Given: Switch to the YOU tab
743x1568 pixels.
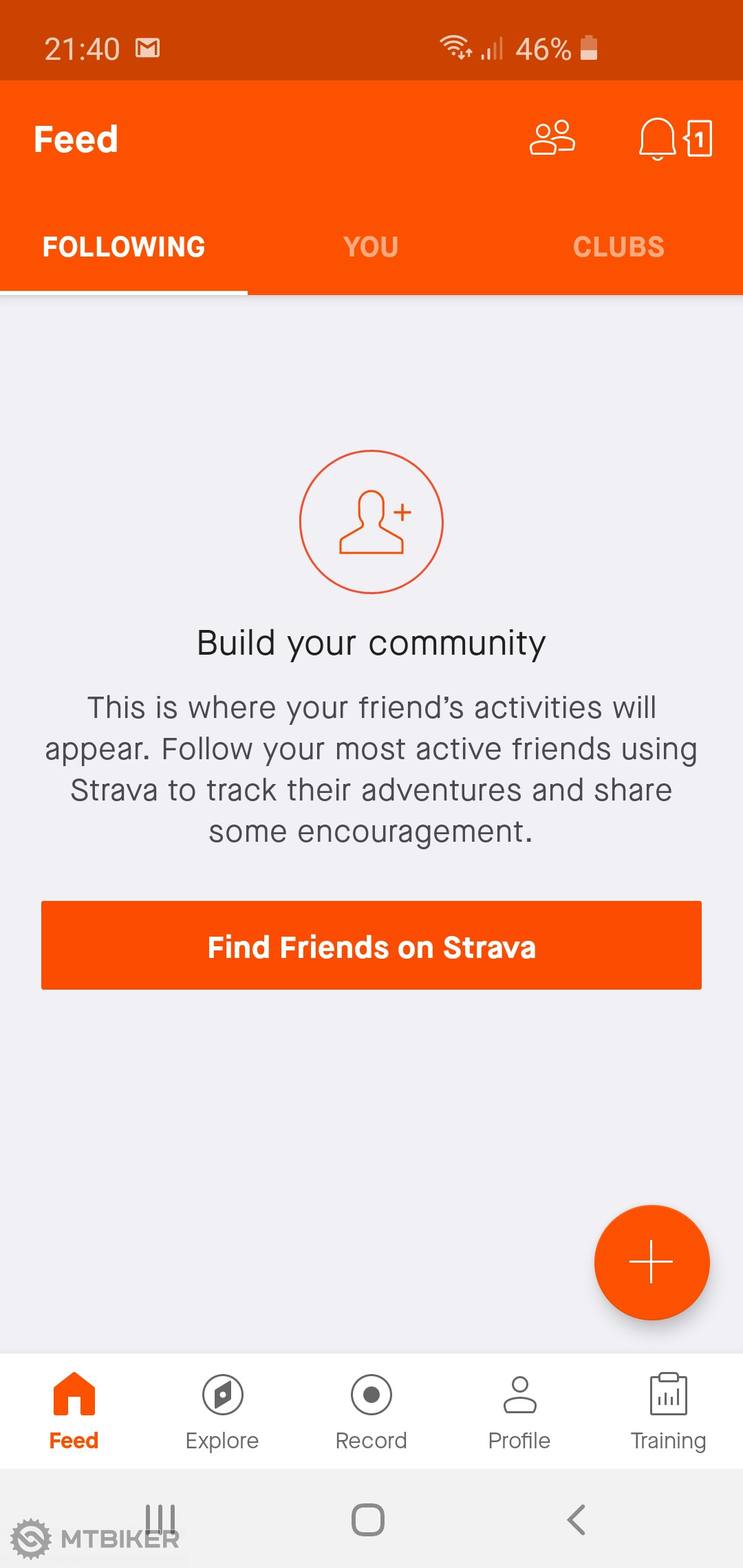Looking at the screenshot, I should click(371, 247).
